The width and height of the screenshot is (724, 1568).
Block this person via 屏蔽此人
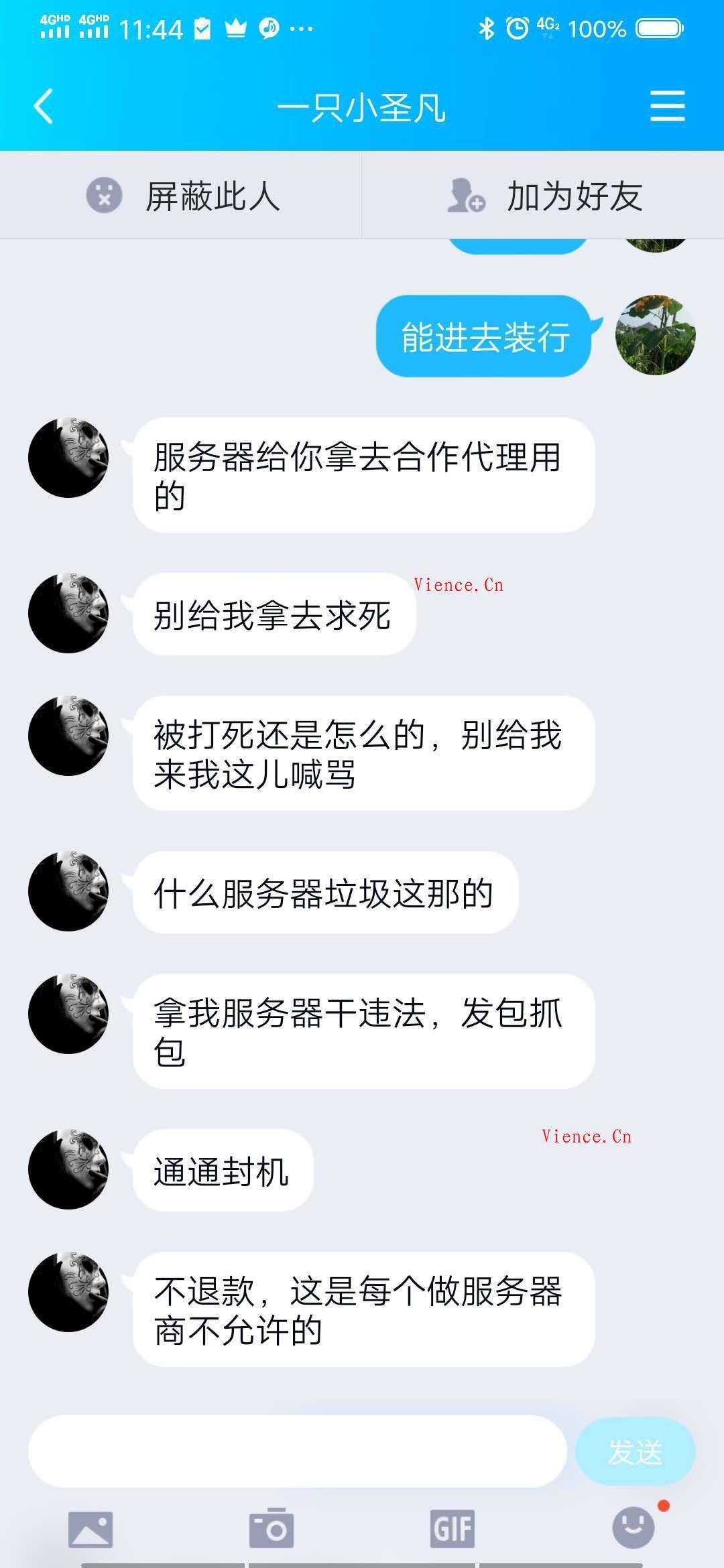click(x=181, y=196)
